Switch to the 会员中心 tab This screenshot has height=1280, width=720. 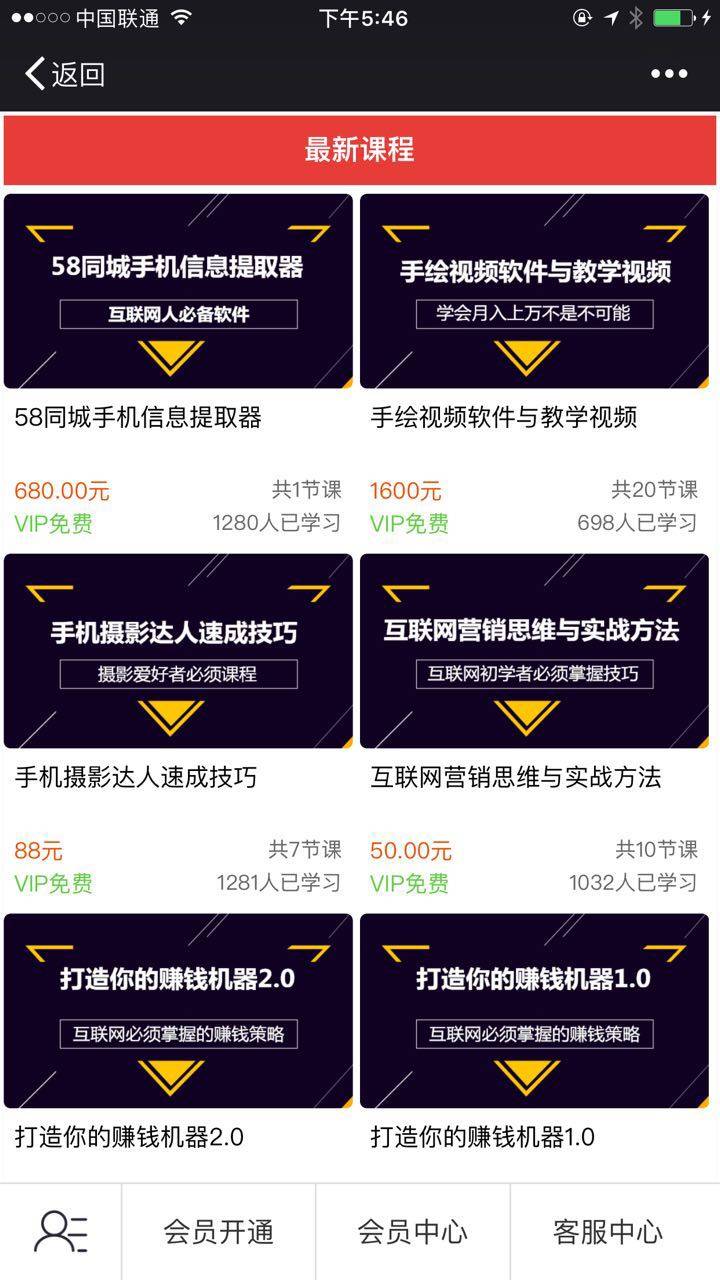coord(413,1232)
